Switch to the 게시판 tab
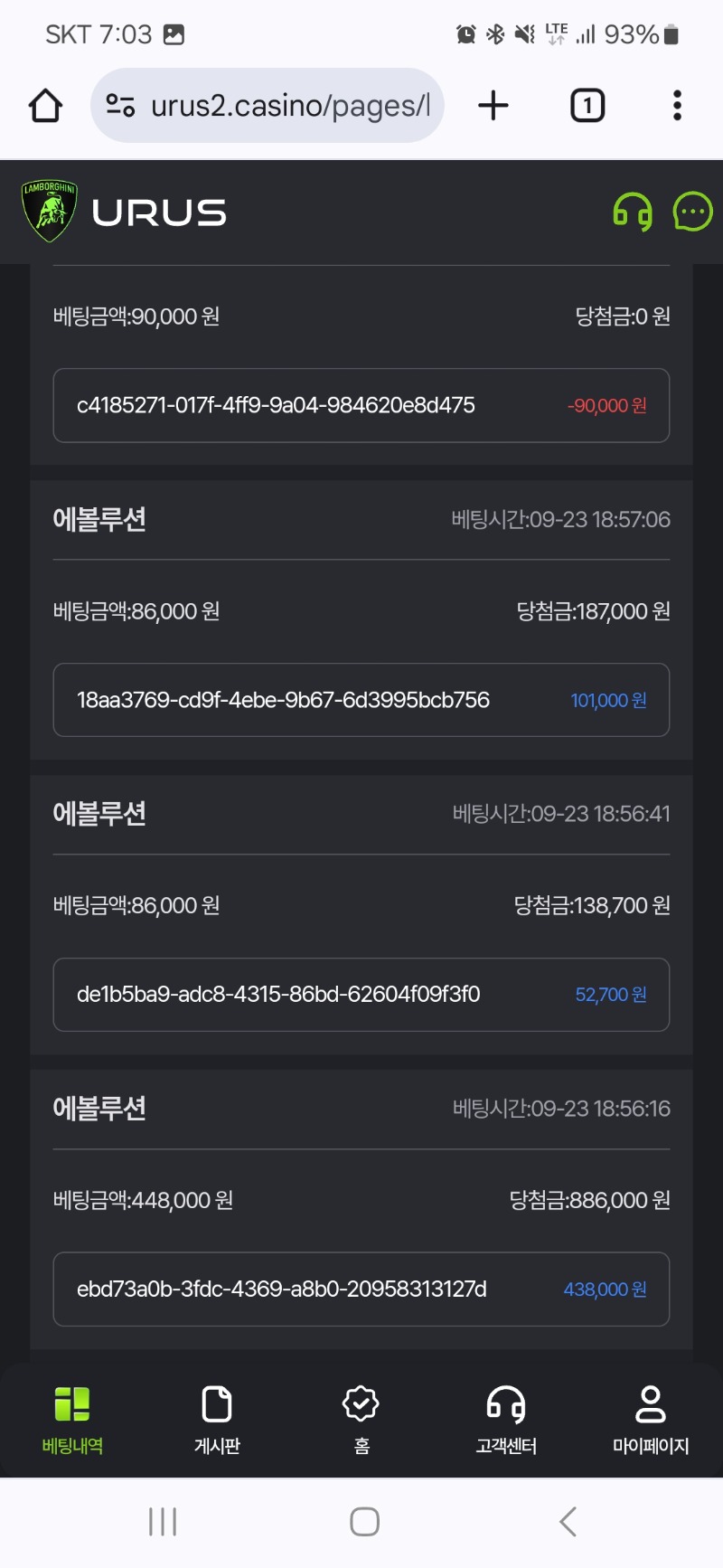This screenshot has width=723, height=1568. point(217,1420)
